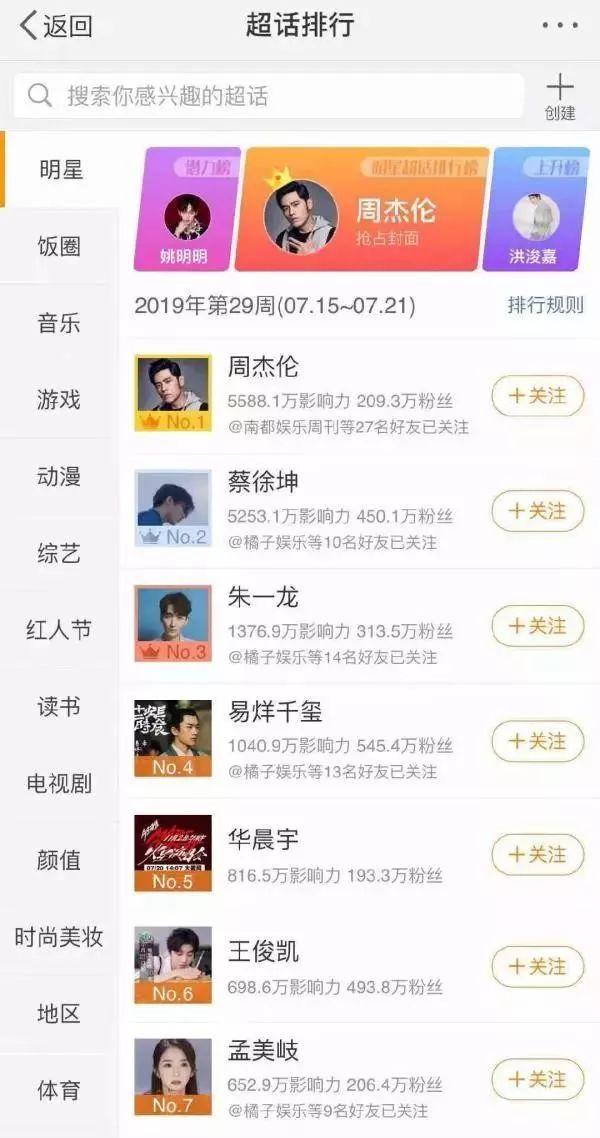Image resolution: width=600 pixels, height=1138 pixels.
Task: Open the 华晨宇 super topic row
Action: [x=300, y=855]
